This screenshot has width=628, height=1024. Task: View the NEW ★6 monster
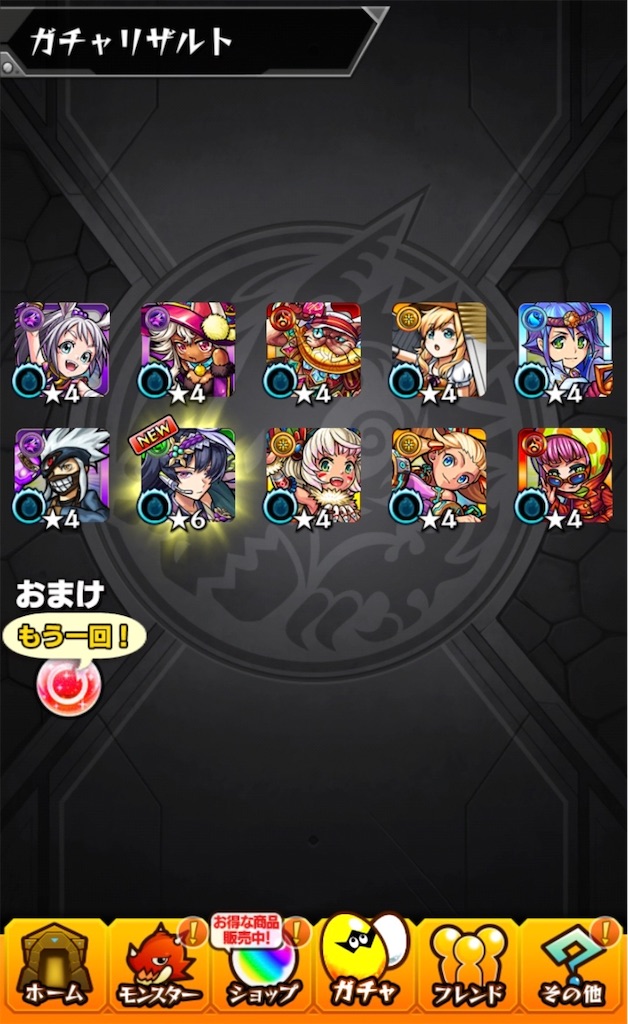(x=188, y=476)
